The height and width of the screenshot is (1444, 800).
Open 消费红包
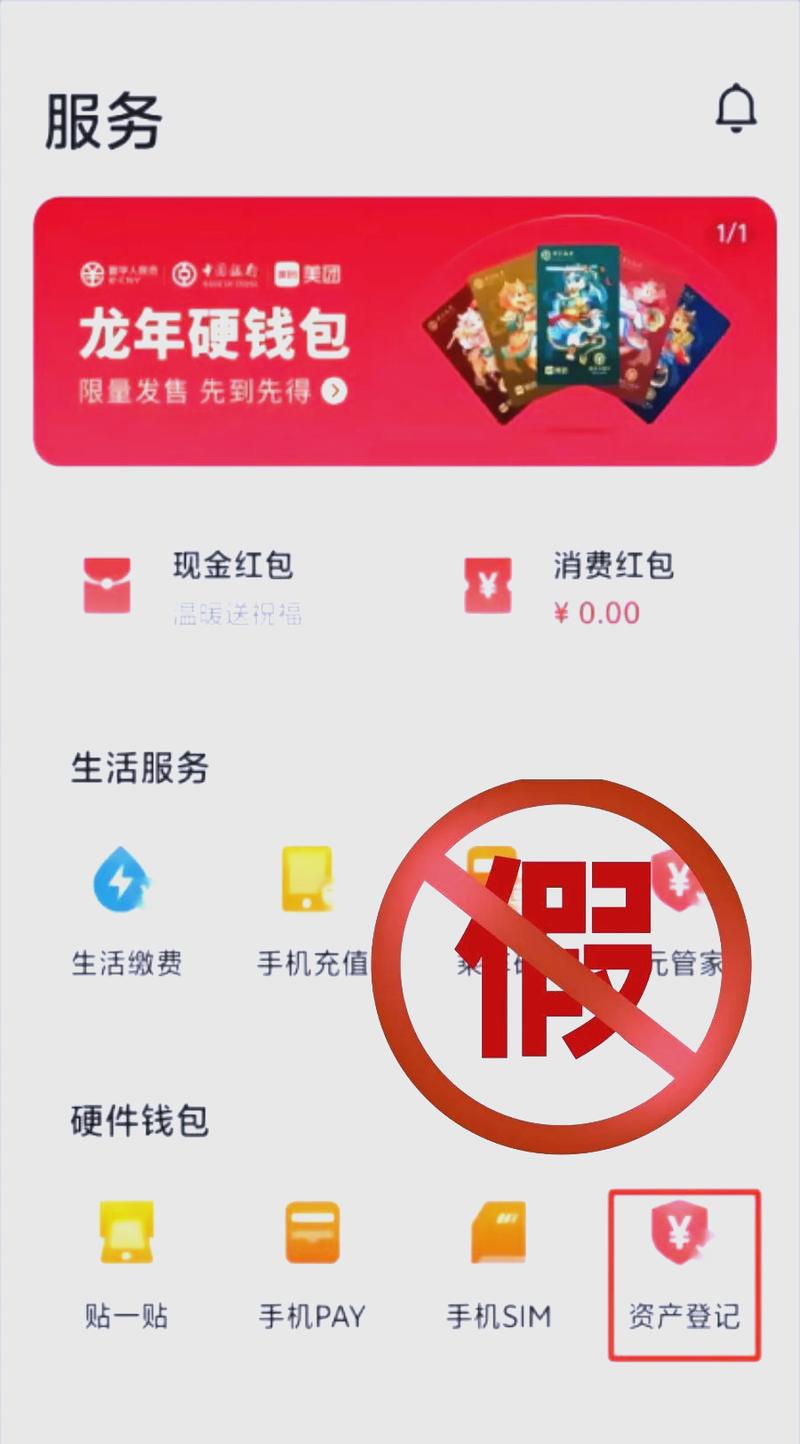570,587
